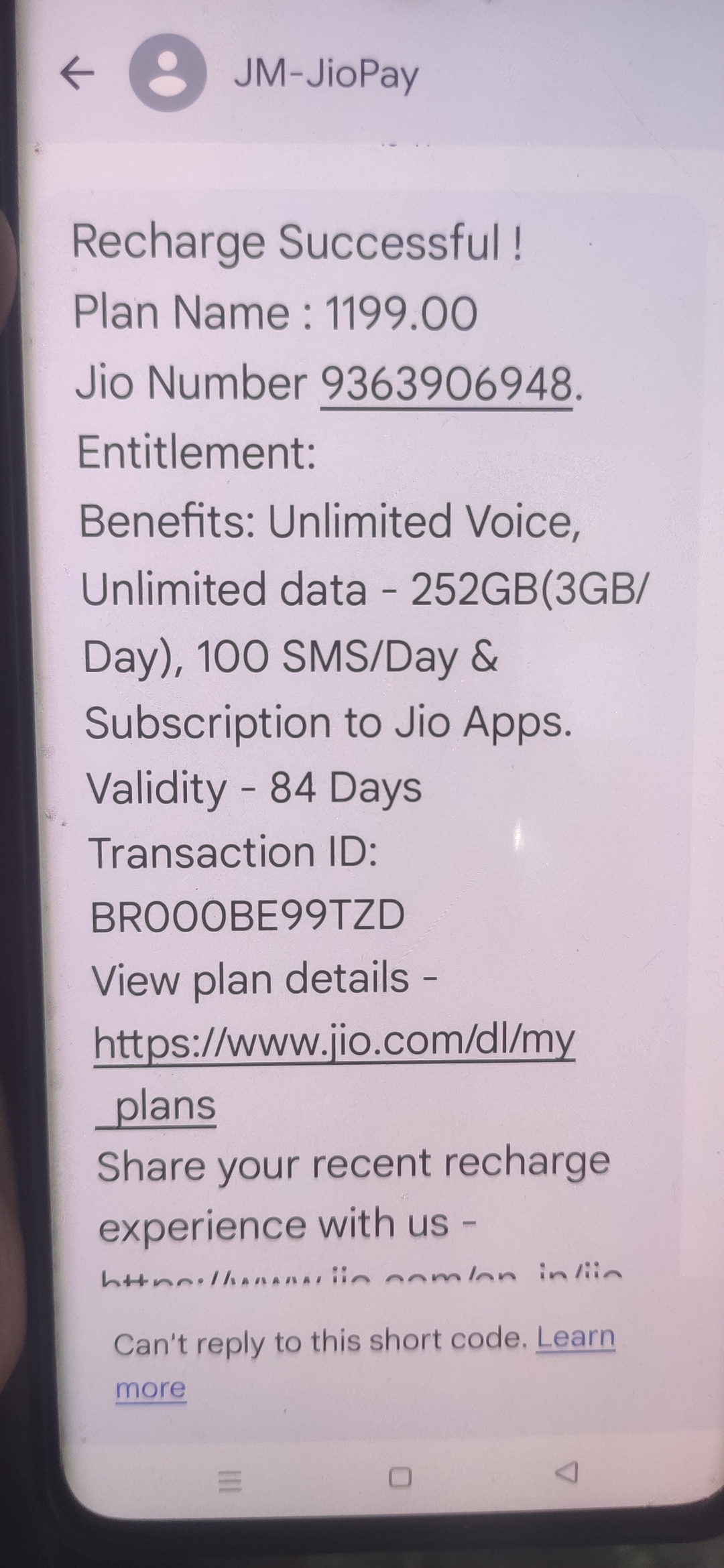Open the jio.com my plans link
The width and height of the screenshot is (724, 1568).
tap(334, 1073)
